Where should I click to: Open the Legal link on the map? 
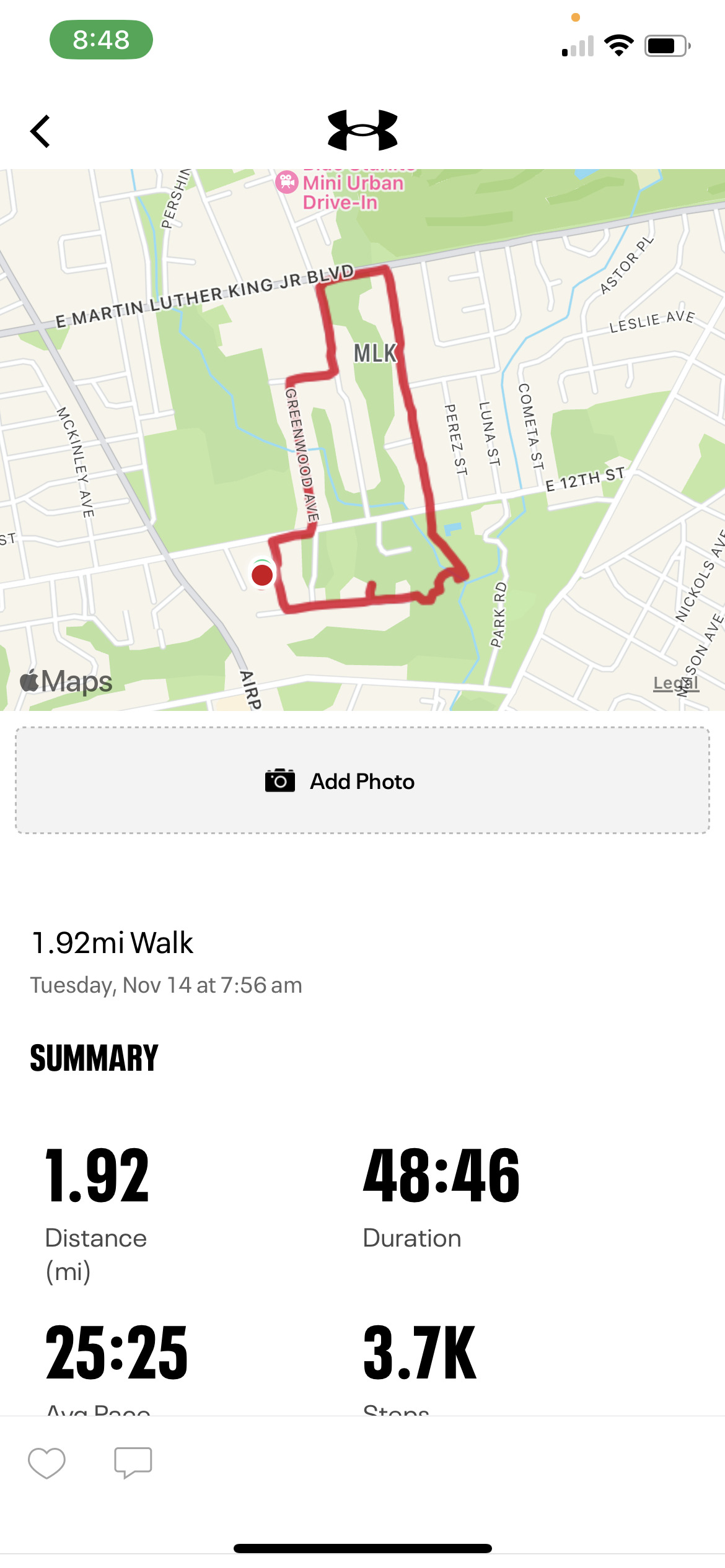coord(676,683)
